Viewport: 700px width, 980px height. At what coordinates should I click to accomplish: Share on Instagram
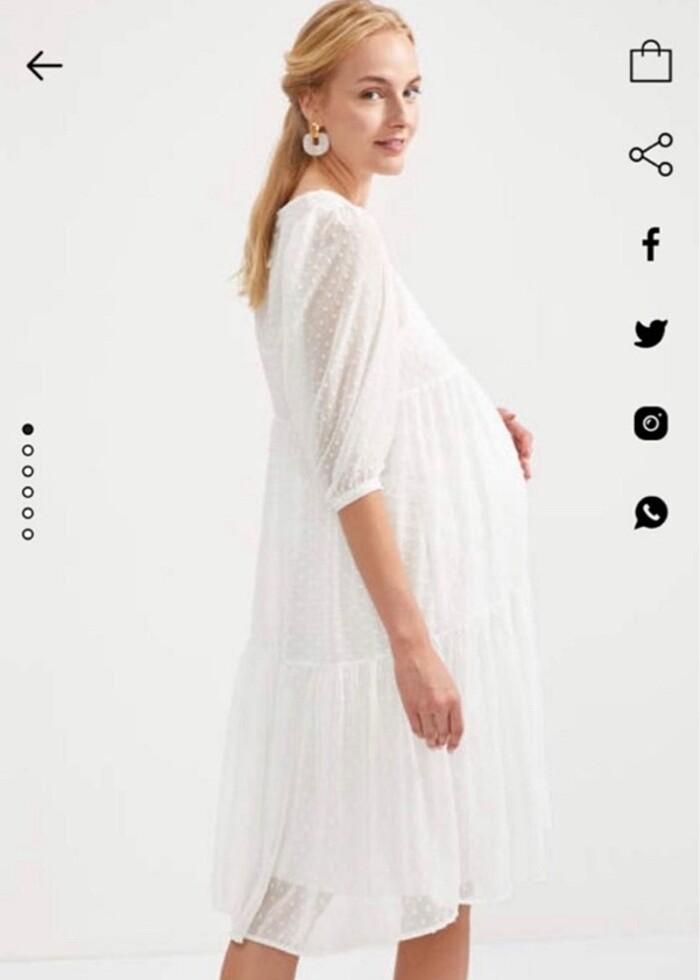pos(650,423)
